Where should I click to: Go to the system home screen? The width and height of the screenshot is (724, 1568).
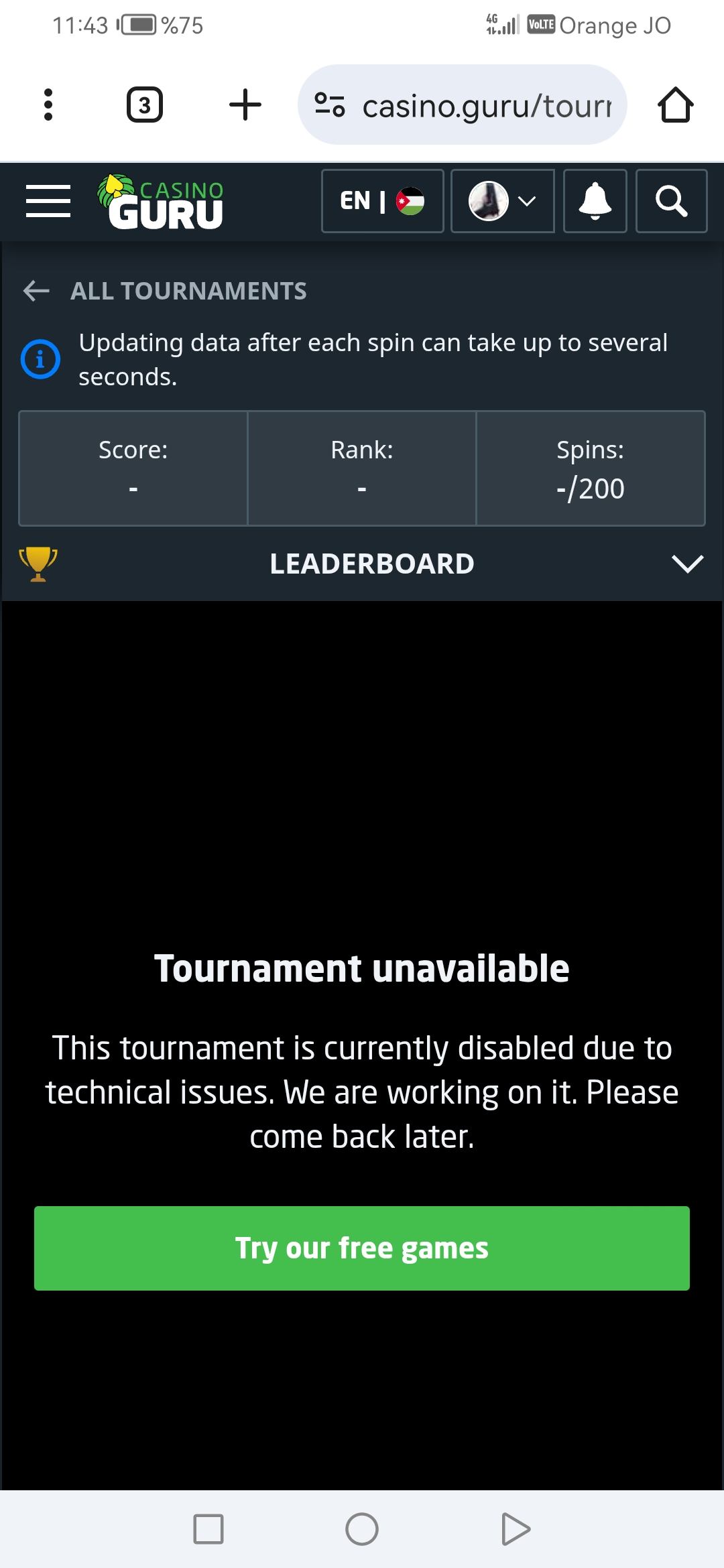[x=362, y=1529]
